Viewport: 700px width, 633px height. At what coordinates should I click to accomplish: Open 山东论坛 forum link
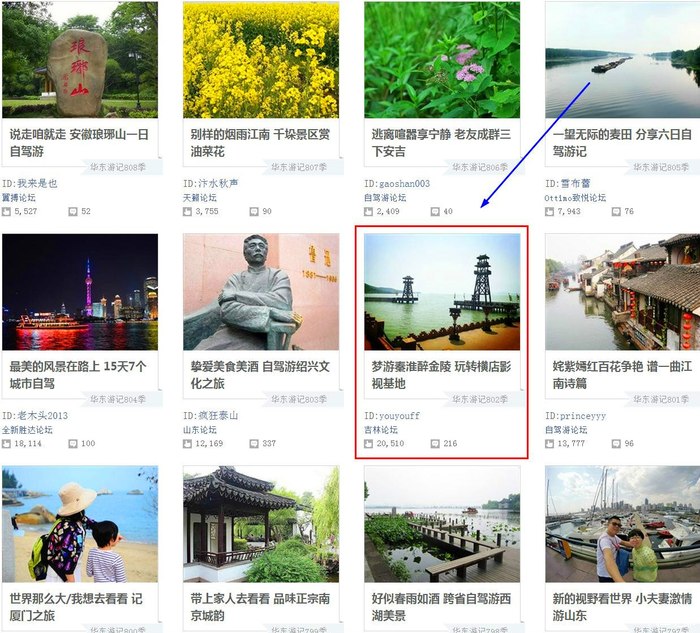pyautogui.click(x=200, y=429)
